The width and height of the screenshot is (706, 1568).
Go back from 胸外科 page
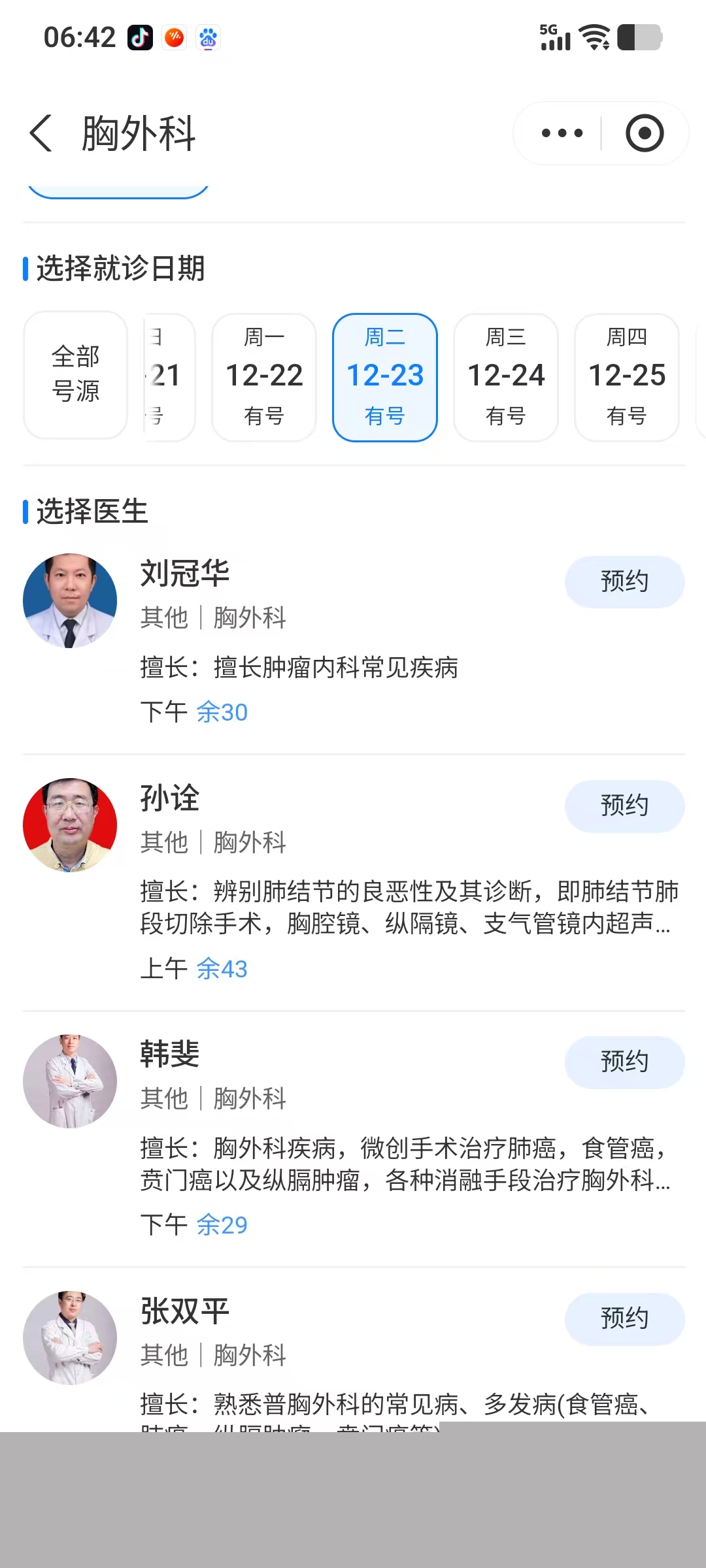click(41, 133)
